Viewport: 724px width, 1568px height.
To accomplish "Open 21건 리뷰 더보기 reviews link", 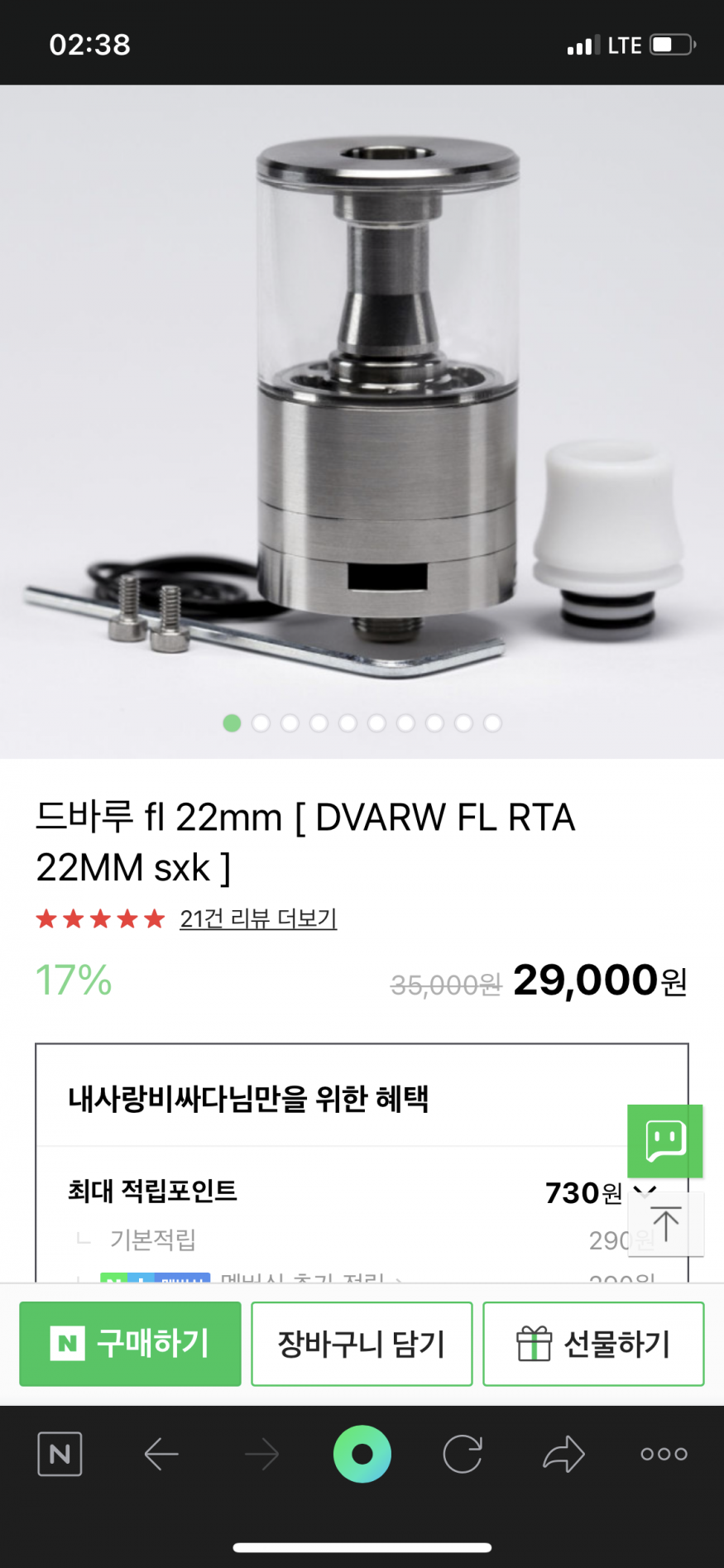I will point(258,918).
